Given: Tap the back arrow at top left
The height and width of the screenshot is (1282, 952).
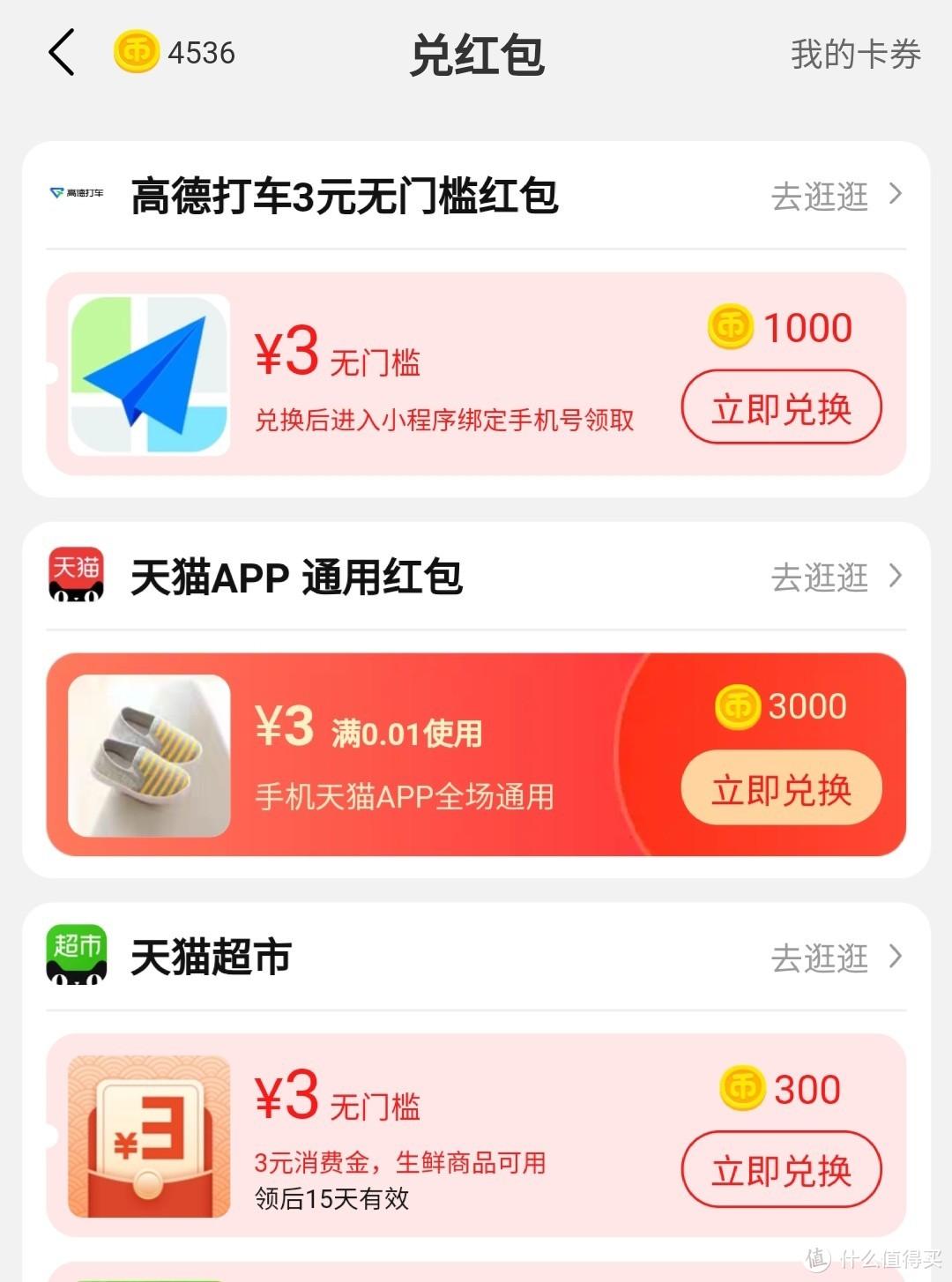Looking at the screenshot, I should (x=60, y=53).
